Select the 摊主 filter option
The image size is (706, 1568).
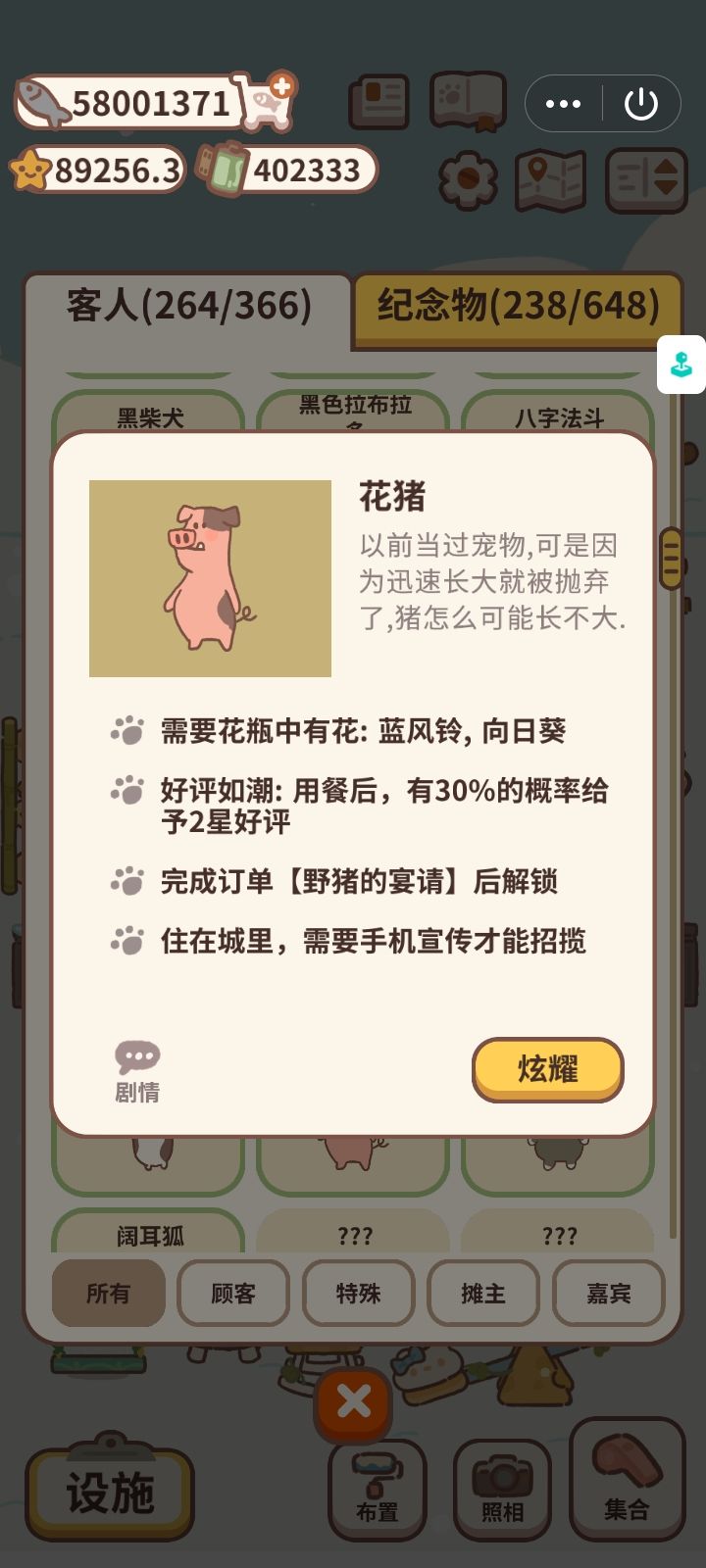point(483,1294)
